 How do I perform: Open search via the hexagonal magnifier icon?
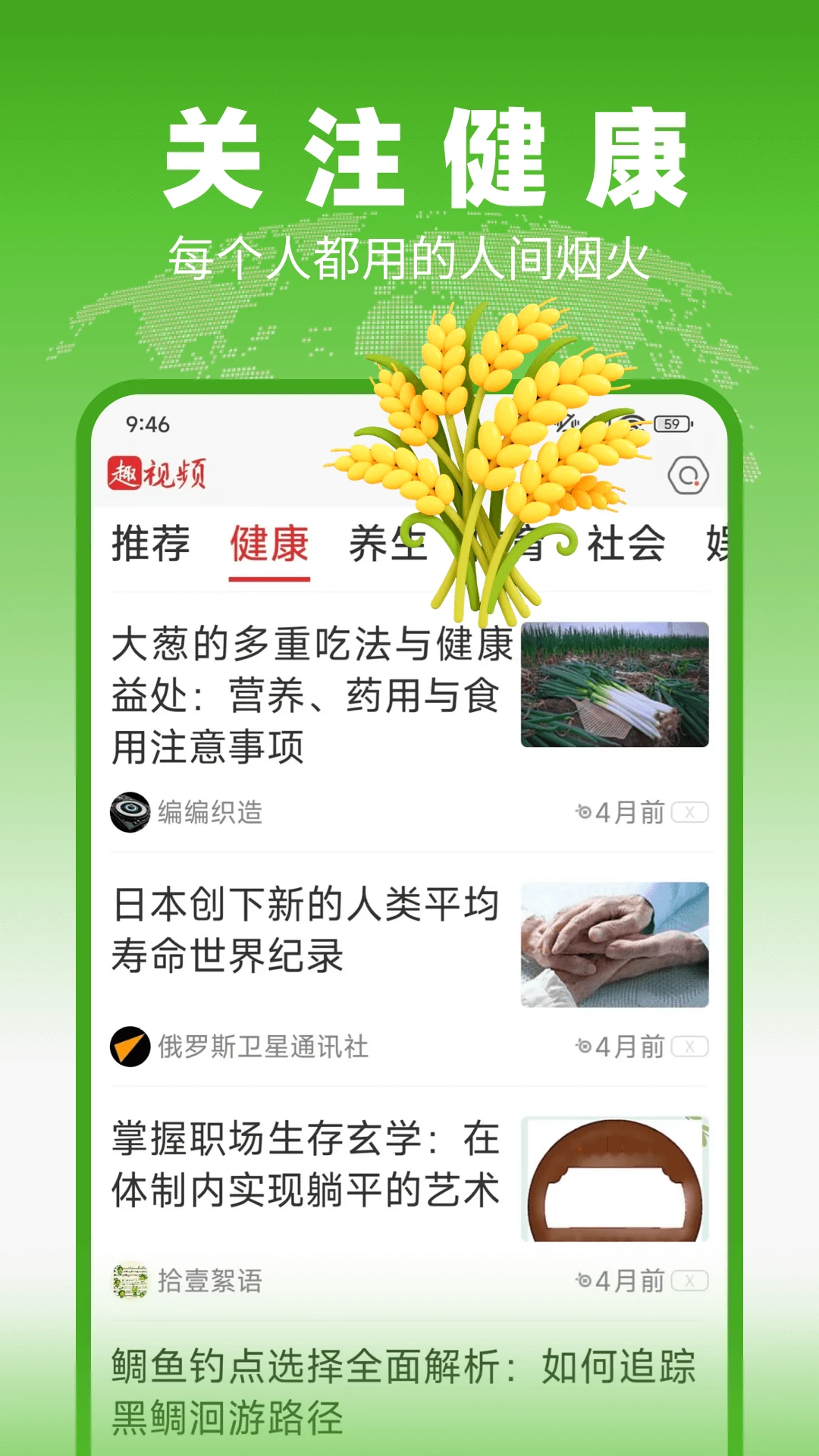(x=689, y=476)
